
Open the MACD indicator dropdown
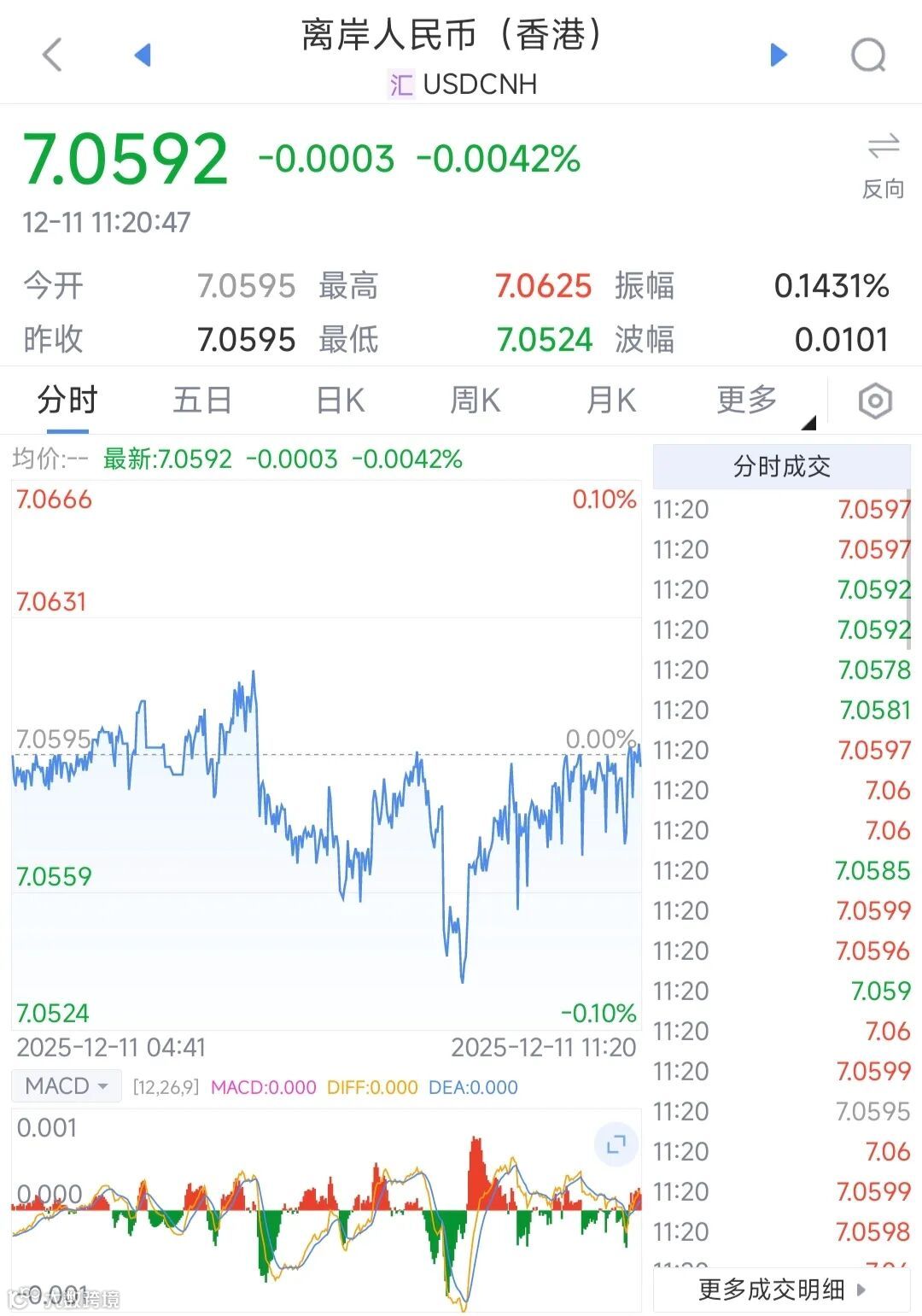coord(66,1085)
